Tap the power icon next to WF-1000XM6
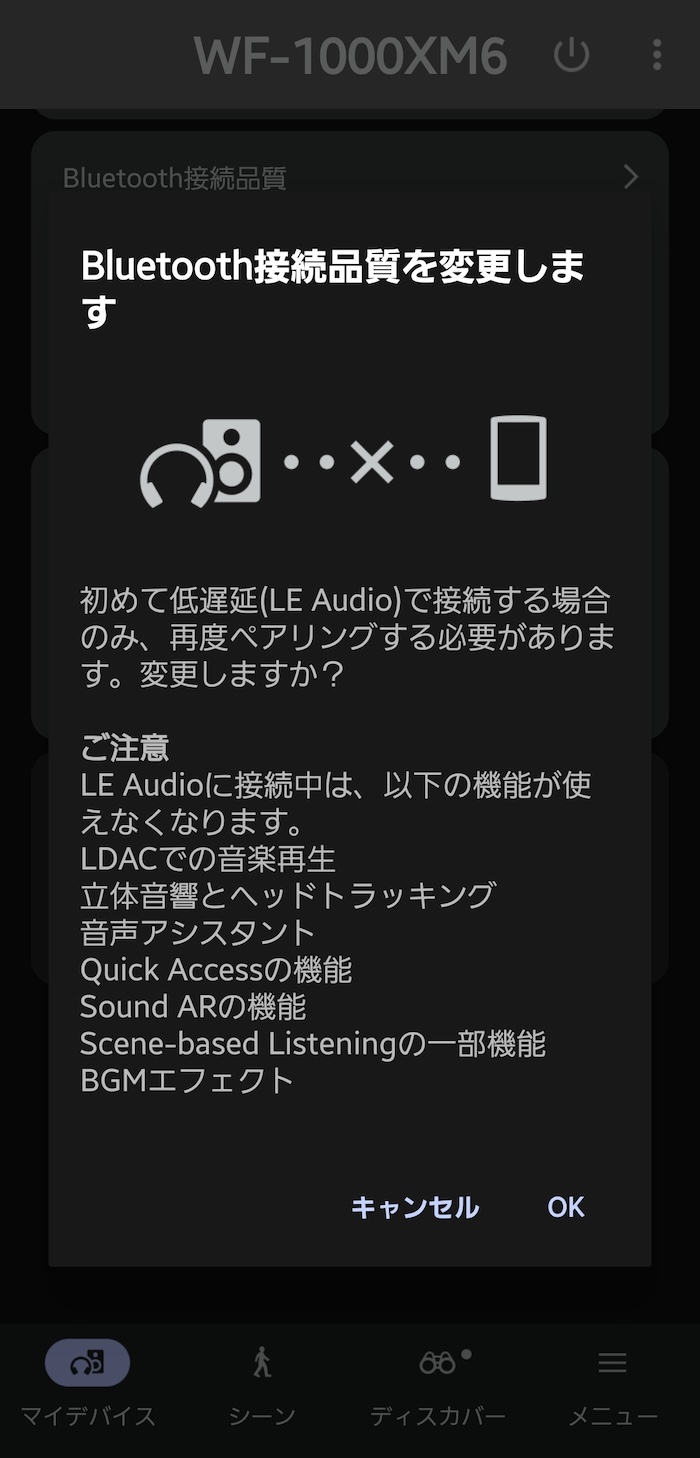 click(572, 55)
